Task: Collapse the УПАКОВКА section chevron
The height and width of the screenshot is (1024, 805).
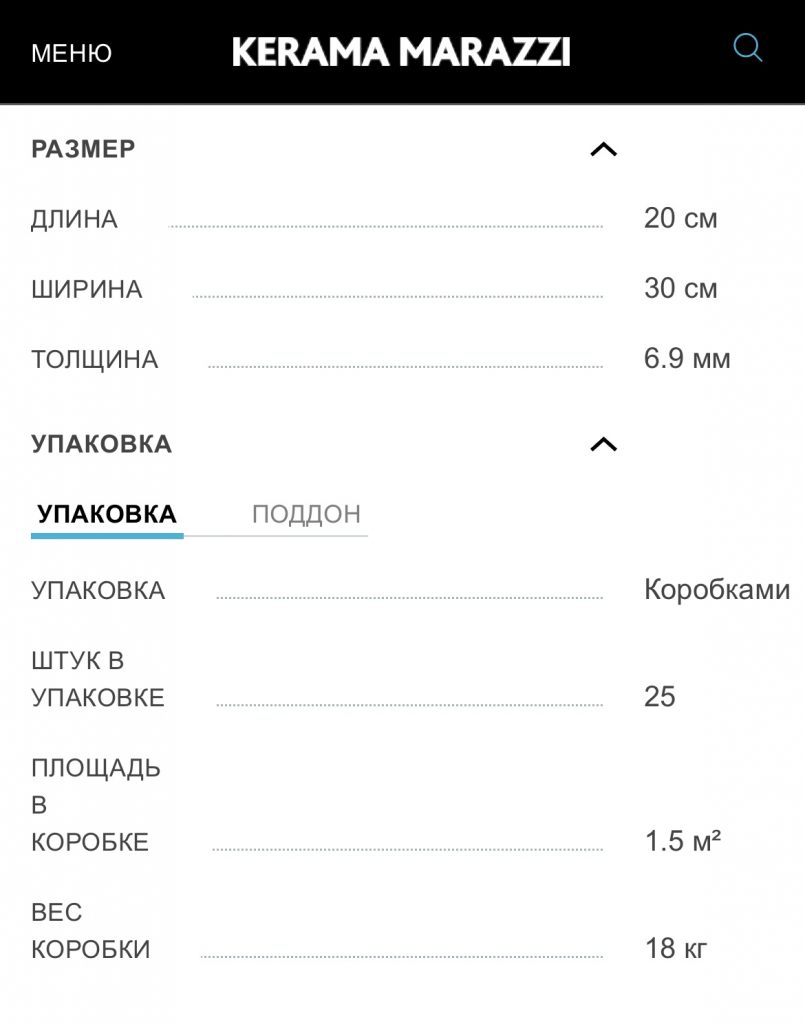Action: [x=603, y=445]
